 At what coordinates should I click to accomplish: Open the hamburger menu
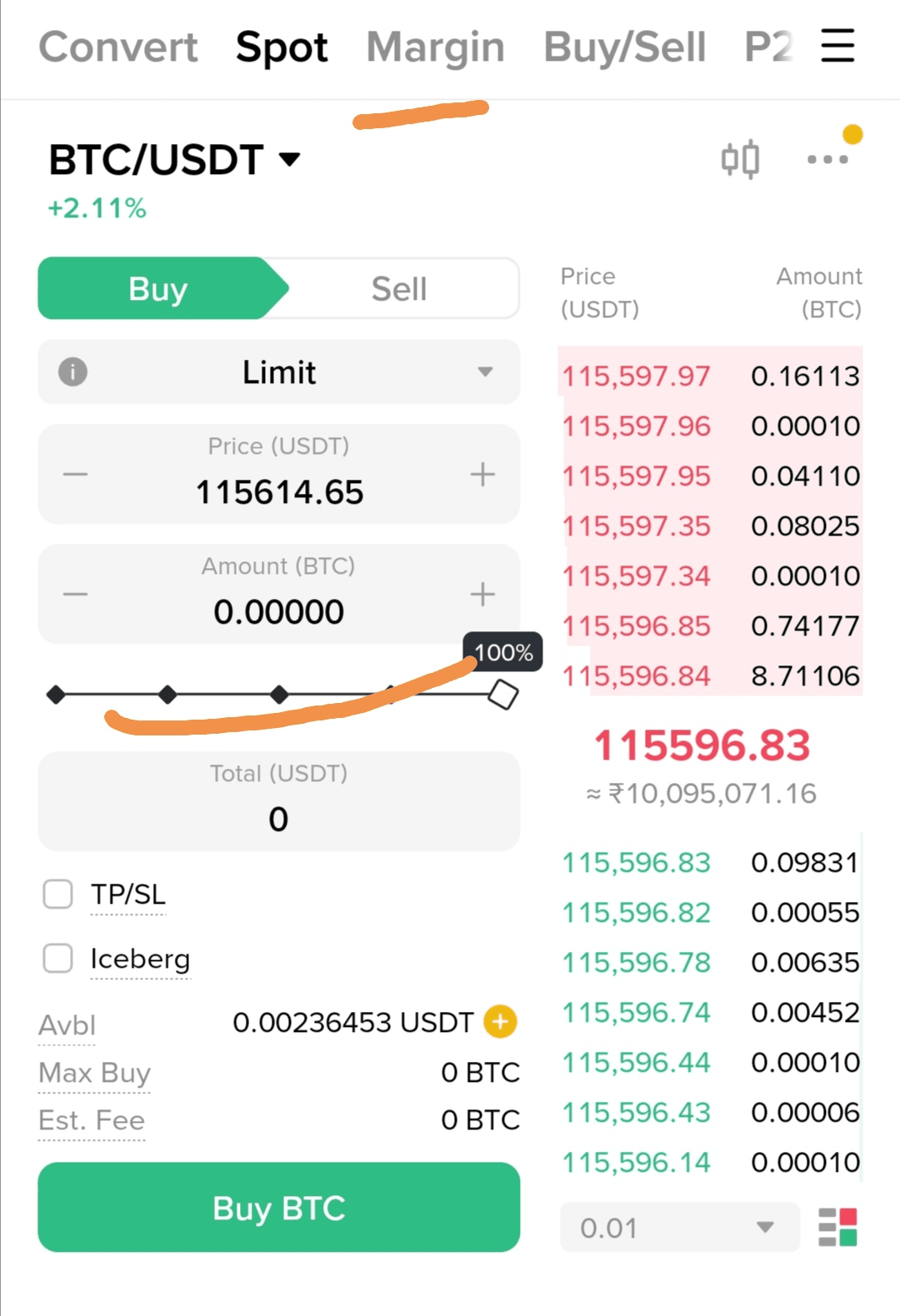point(837,46)
